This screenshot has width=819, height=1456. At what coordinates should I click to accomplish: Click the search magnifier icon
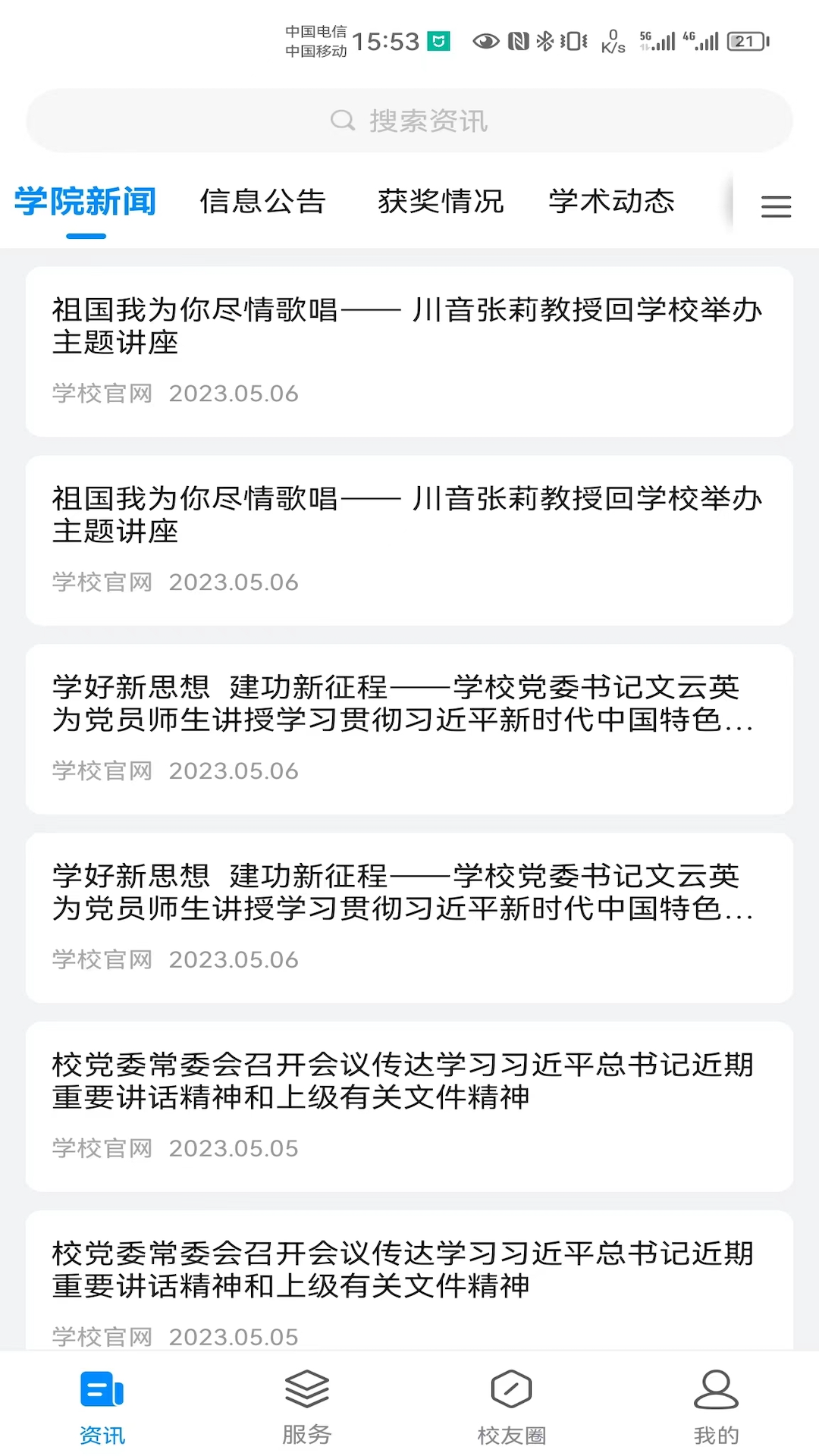pyautogui.click(x=342, y=121)
